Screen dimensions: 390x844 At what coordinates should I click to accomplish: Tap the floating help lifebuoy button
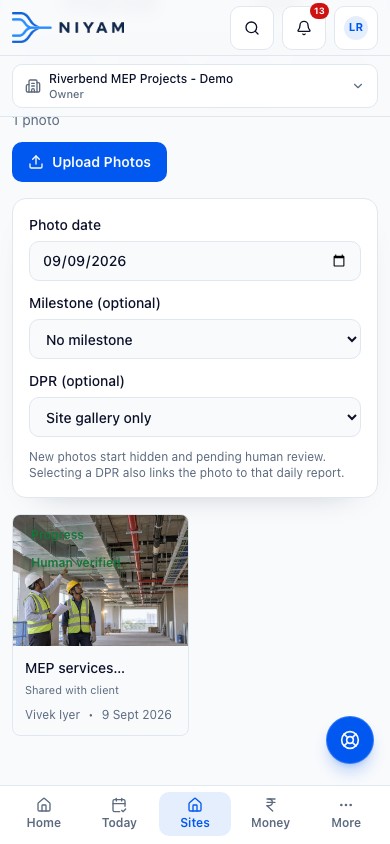(x=350, y=740)
